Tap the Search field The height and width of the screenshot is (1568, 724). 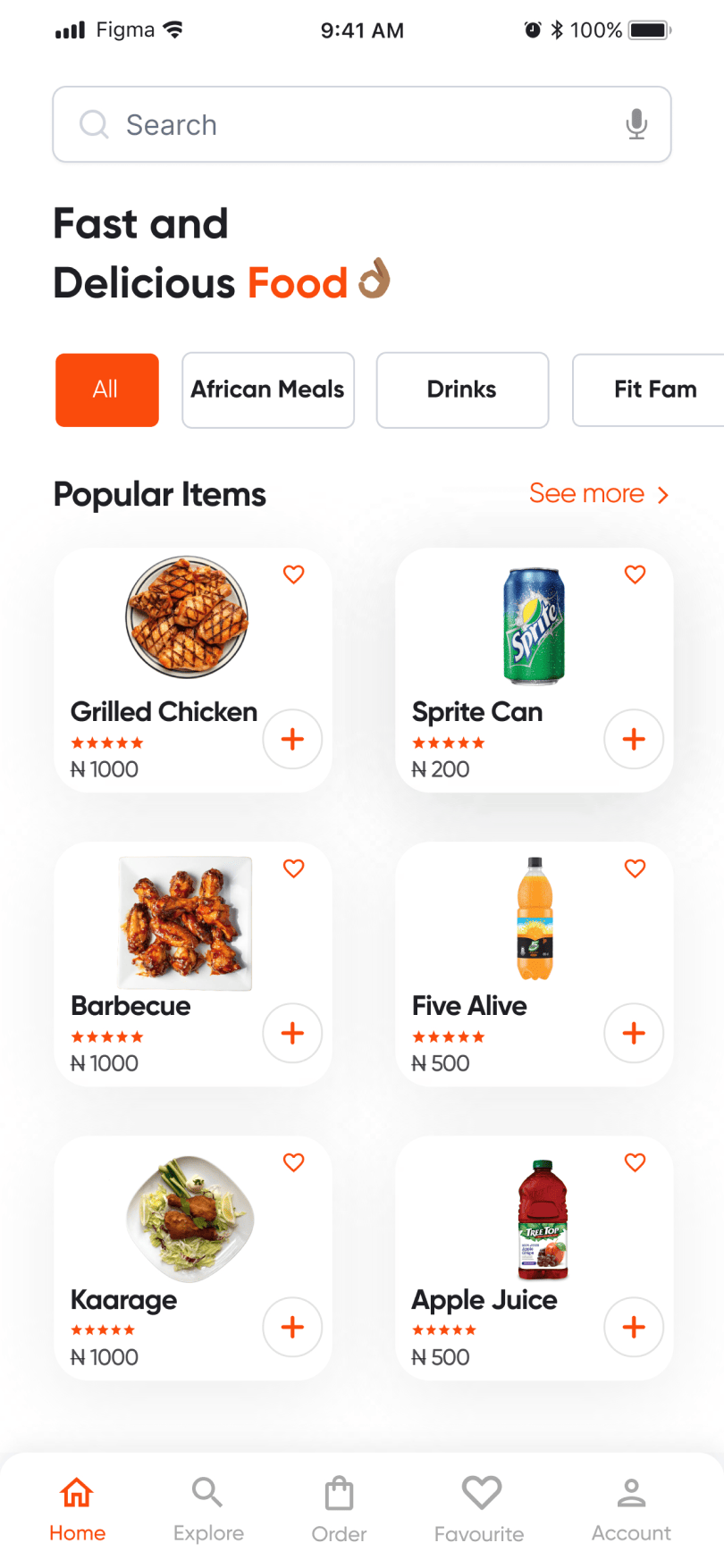pyautogui.click(x=361, y=124)
